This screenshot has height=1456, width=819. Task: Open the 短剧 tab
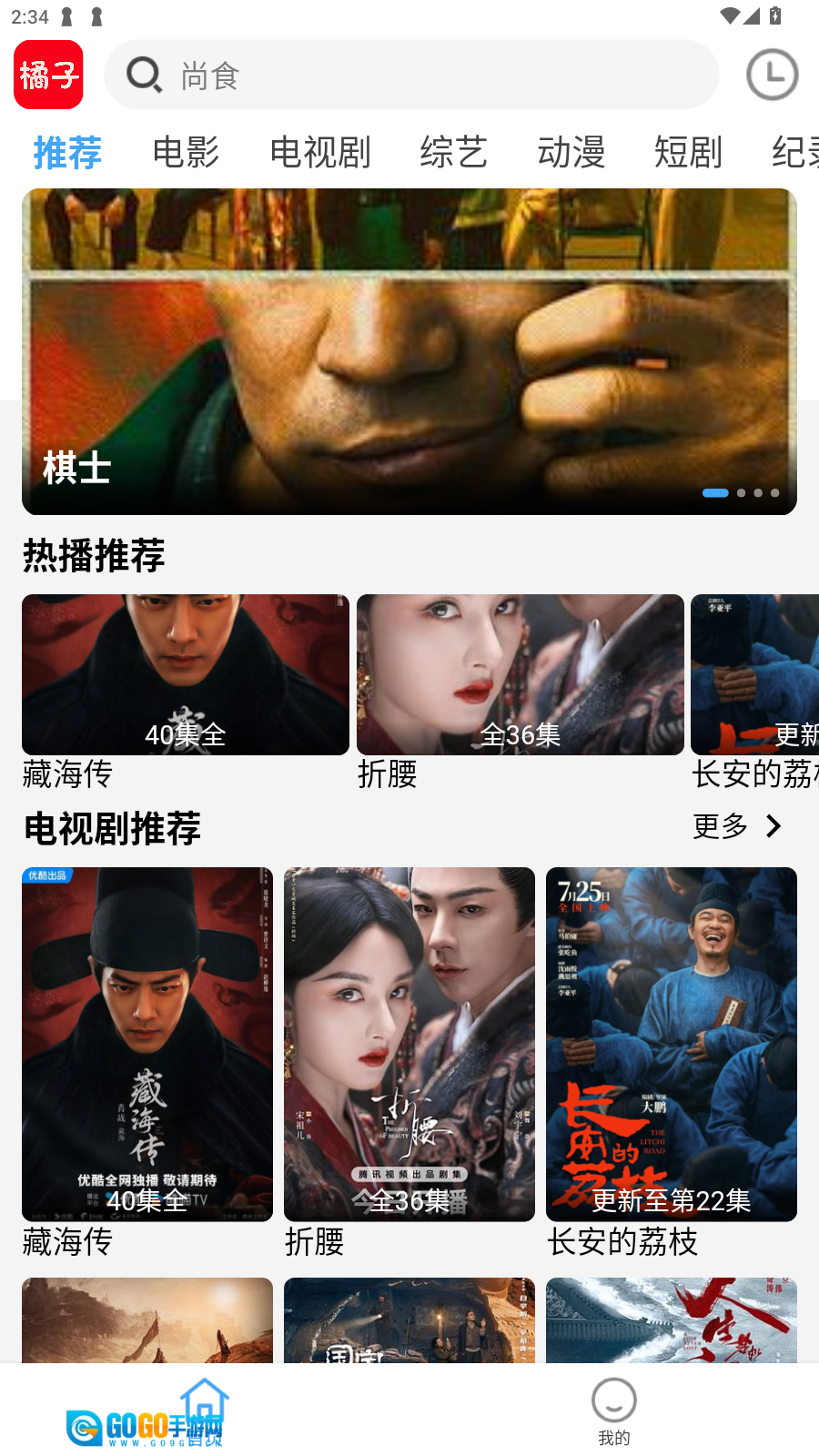click(x=688, y=152)
